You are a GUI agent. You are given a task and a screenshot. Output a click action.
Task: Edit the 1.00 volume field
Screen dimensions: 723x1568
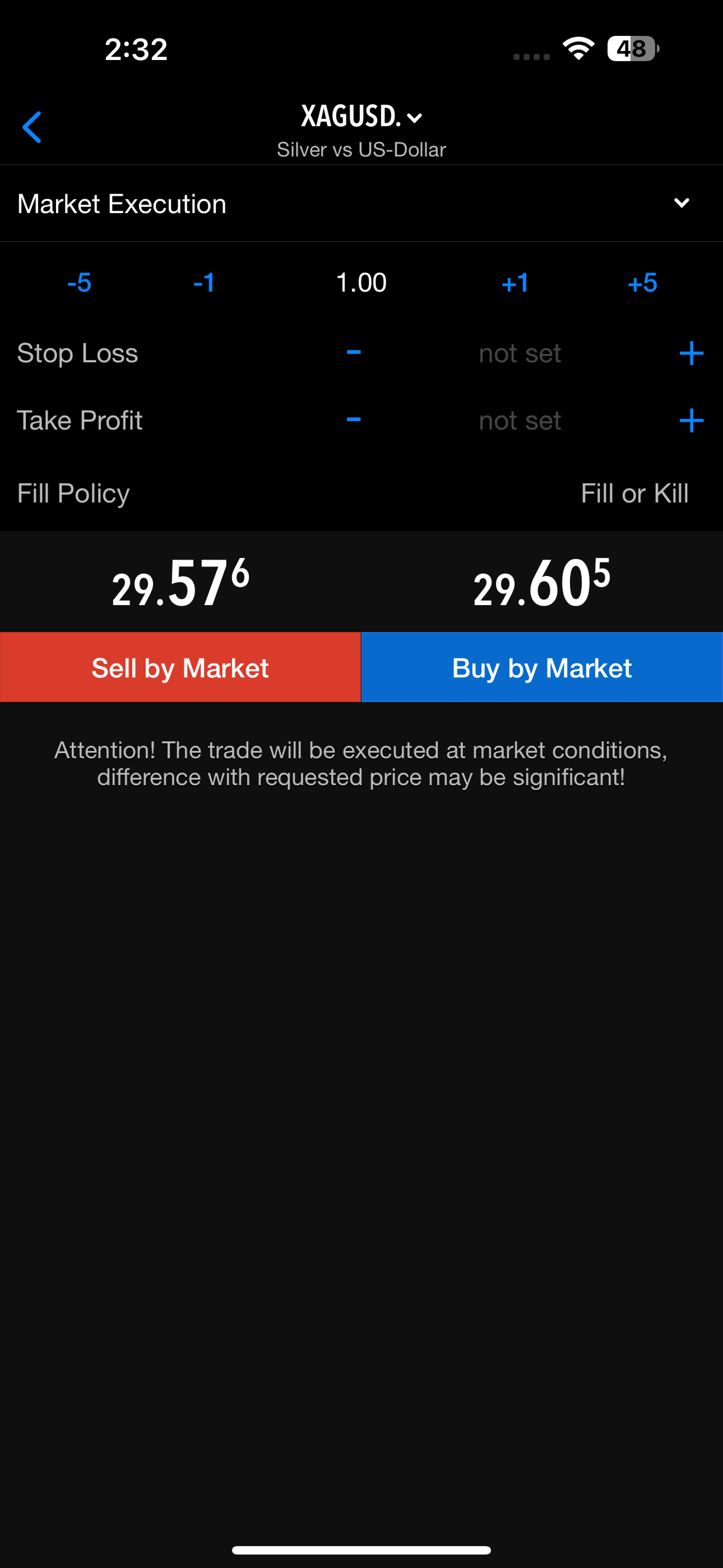click(361, 283)
